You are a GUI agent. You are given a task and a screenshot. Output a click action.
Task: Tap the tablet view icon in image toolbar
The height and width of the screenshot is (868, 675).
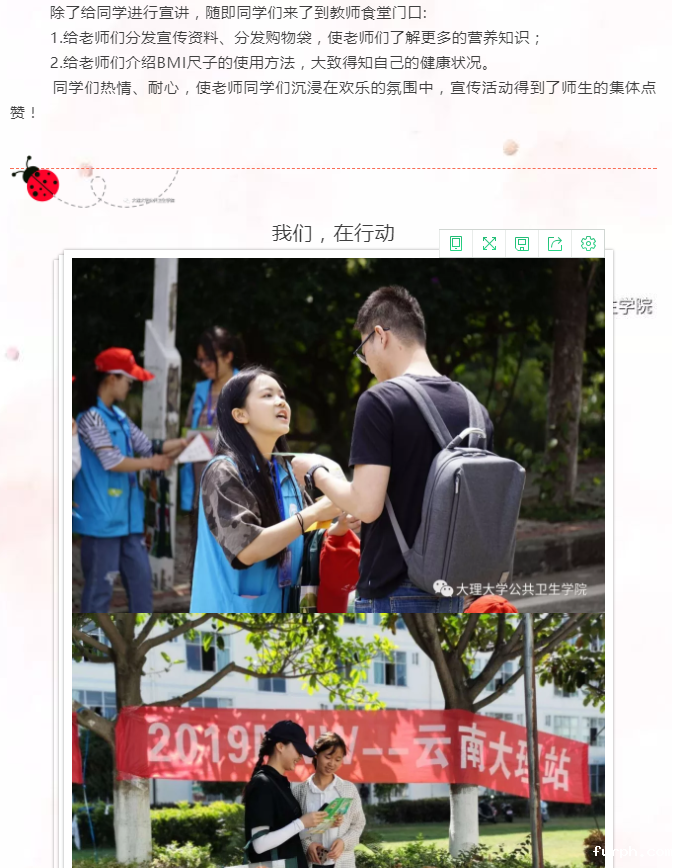pos(456,244)
